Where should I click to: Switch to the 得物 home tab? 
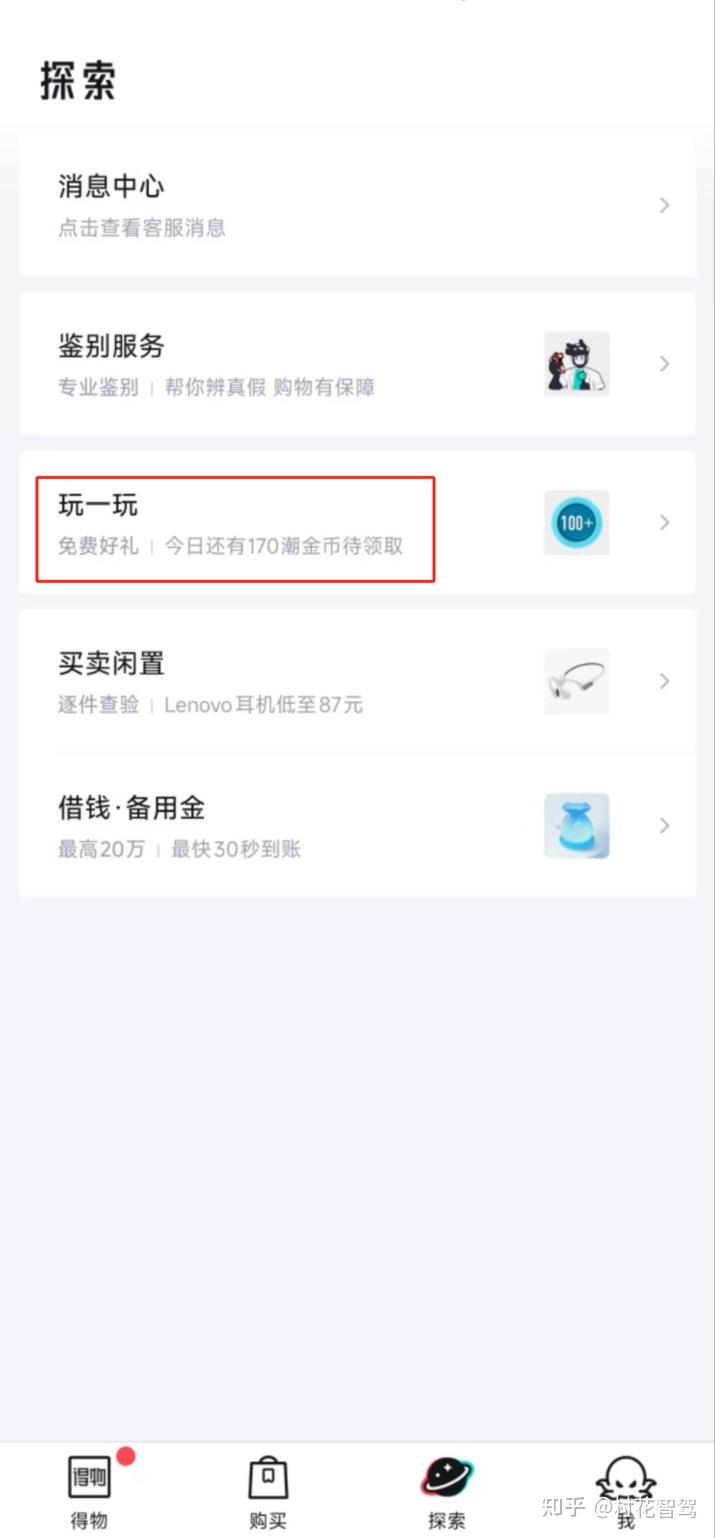tap(89, 1491)
